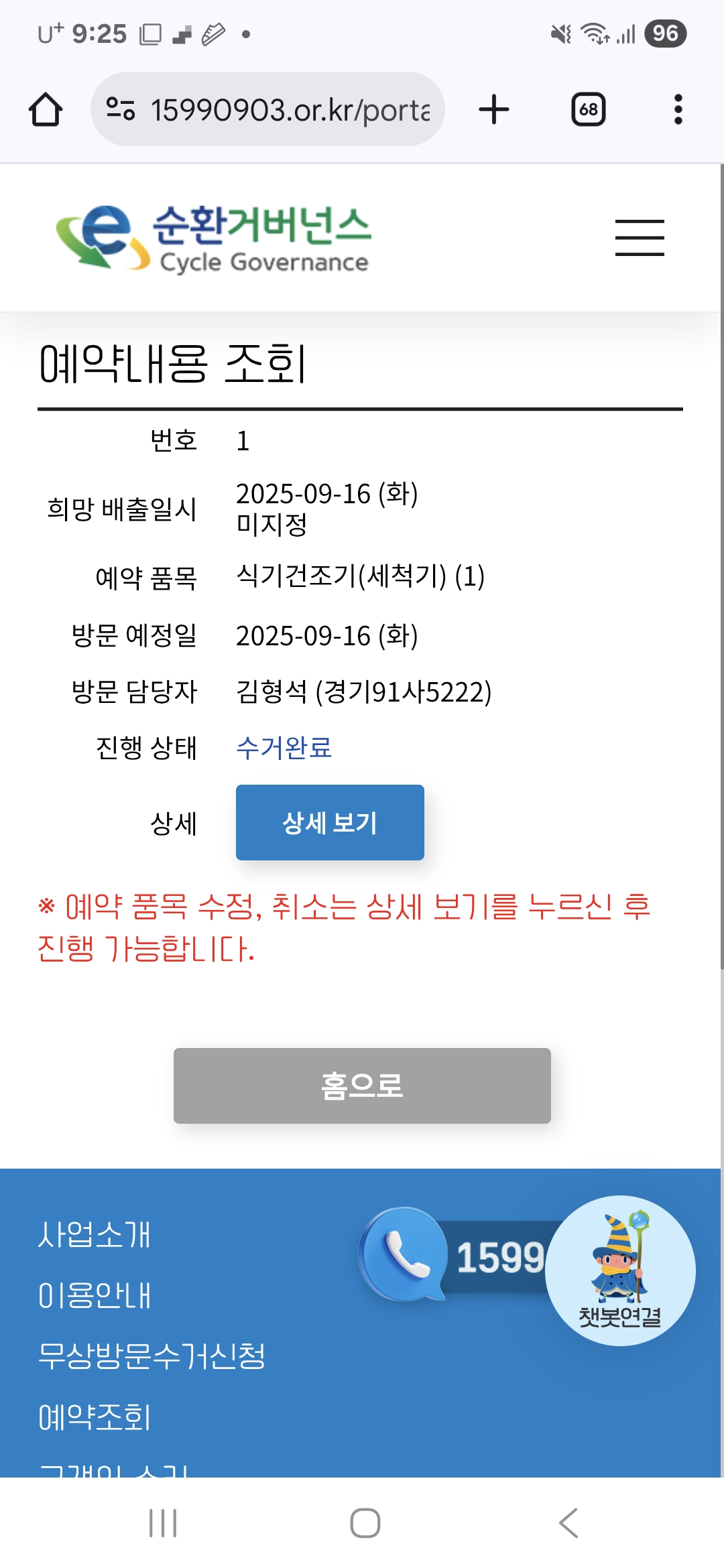Open the system recent apps view
Screen dimensions: 724x1568
pos(163,1523)
